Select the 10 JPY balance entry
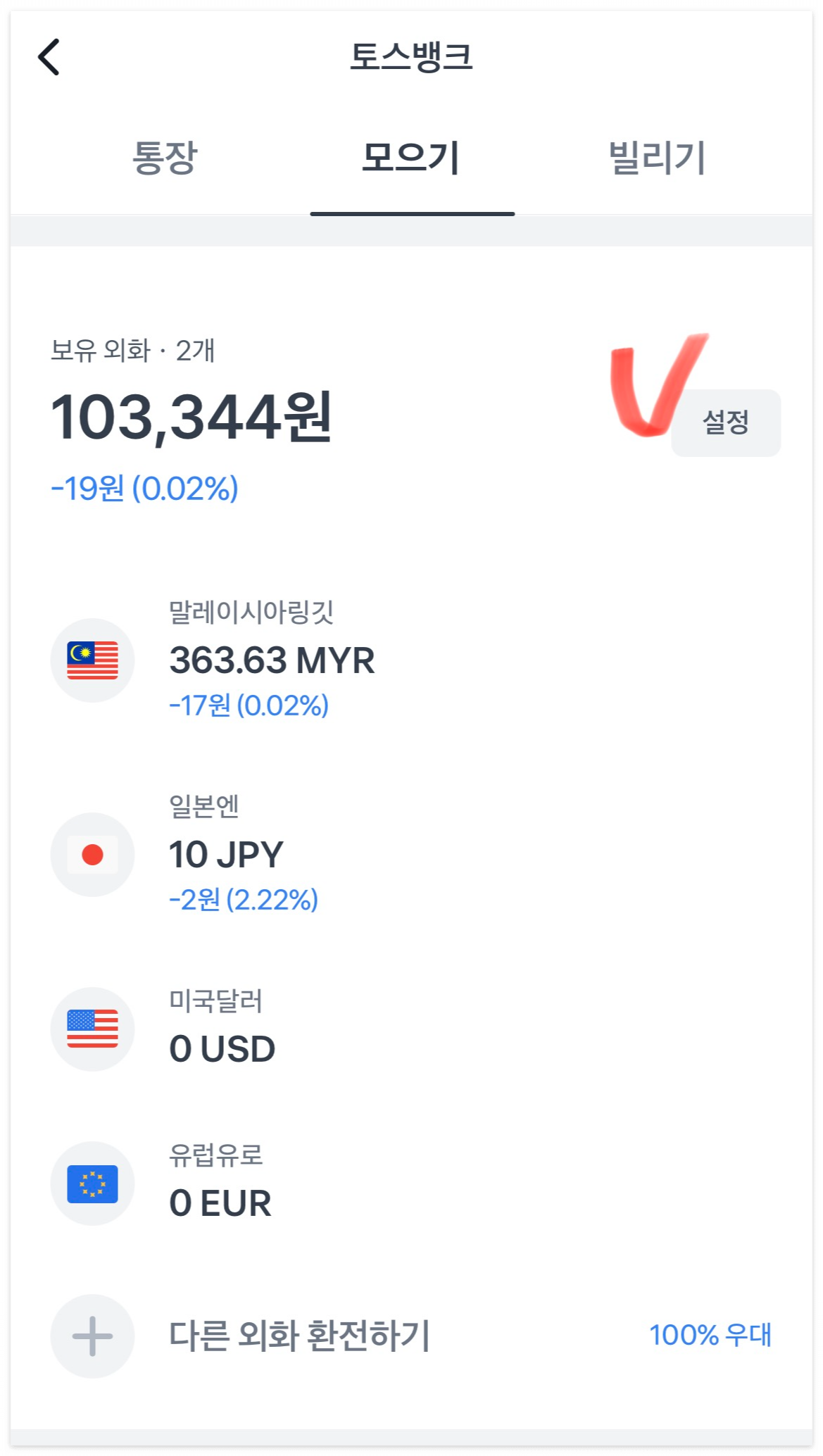This screenshot has height=1456, width=823. tap(227, 855)
